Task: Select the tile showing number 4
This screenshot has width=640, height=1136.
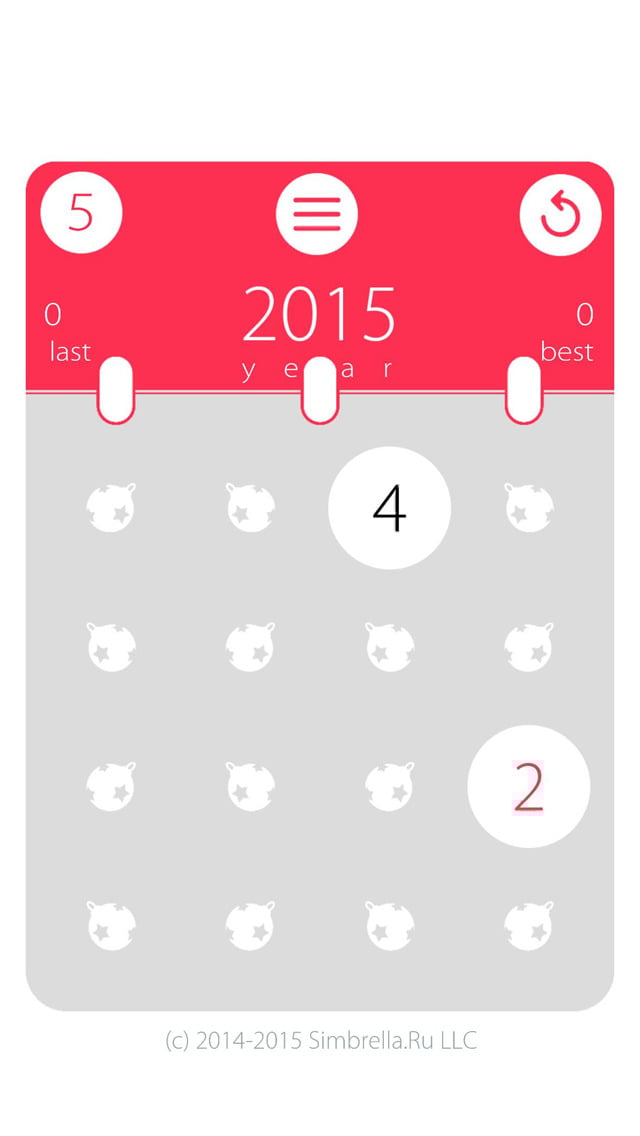Action: tap(389, 508)
